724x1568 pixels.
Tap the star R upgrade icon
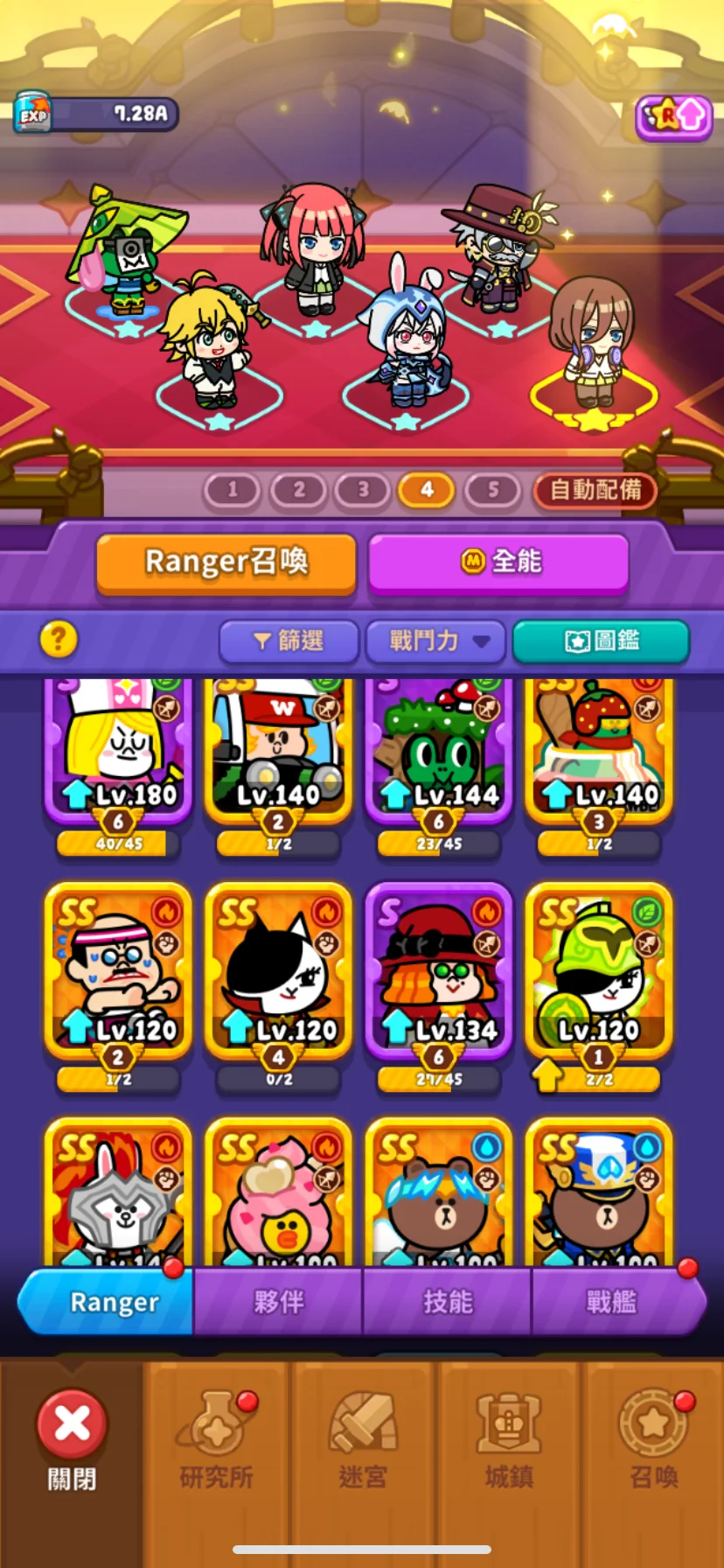coord(673,116)
